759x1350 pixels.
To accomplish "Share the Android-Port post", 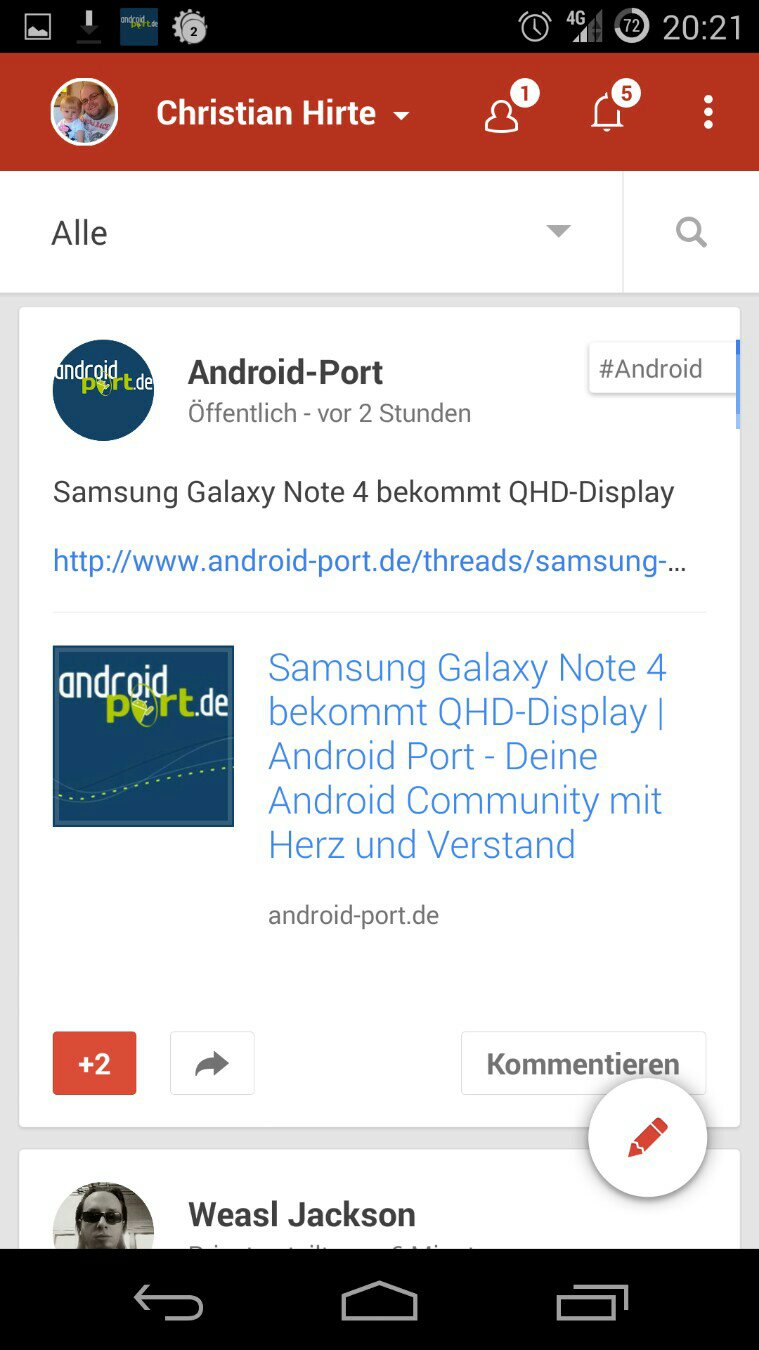I will pos(212,1063).
